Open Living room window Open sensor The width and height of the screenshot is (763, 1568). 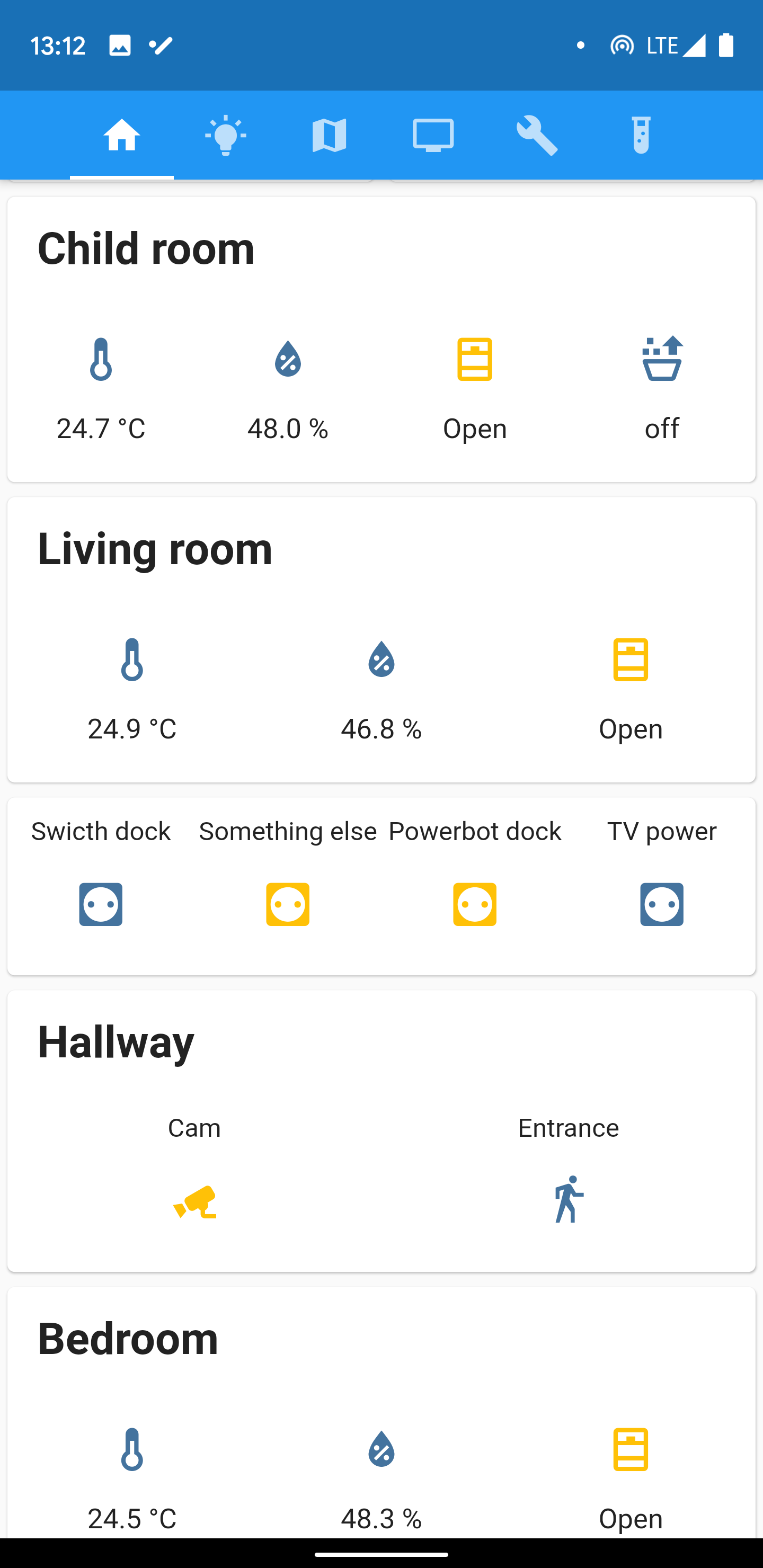point(631,689)
